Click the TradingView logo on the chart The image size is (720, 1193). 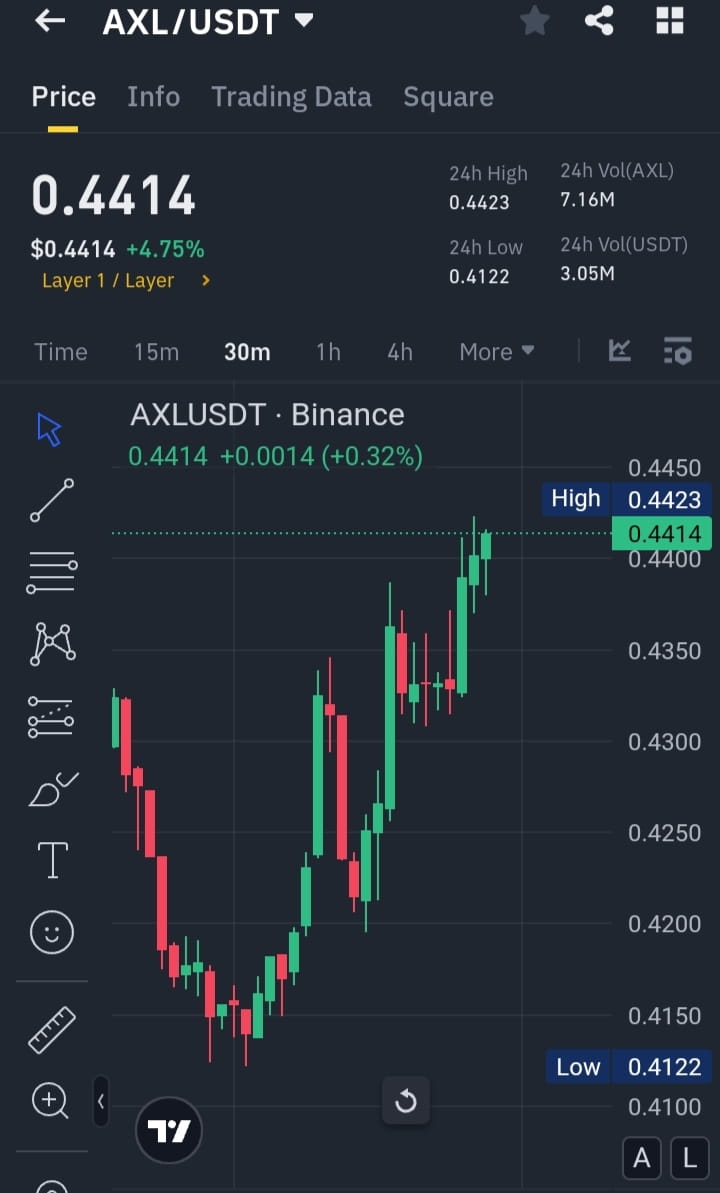(x=168, y=1130)
